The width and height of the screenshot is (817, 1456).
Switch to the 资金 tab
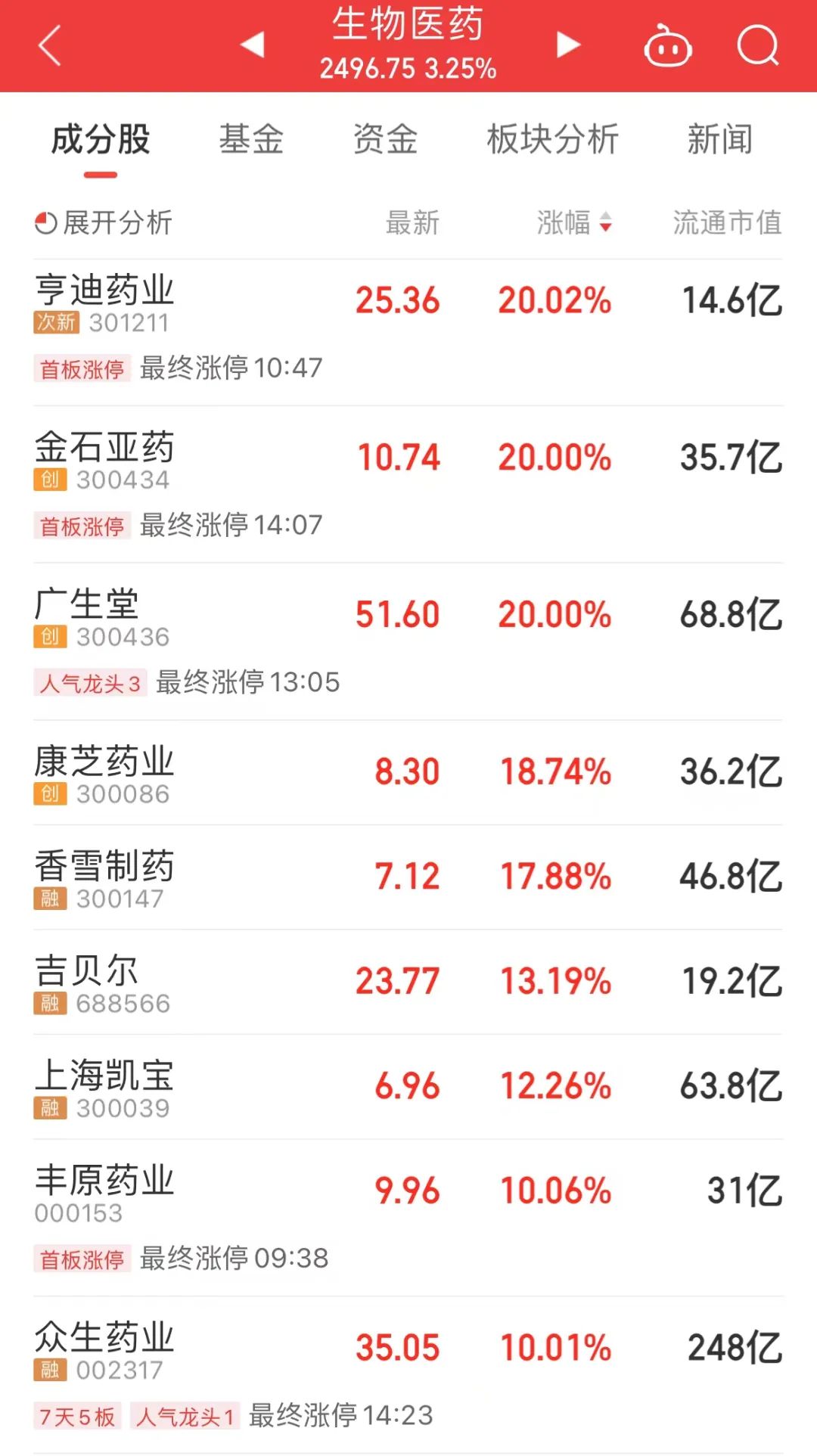point(385,140)
